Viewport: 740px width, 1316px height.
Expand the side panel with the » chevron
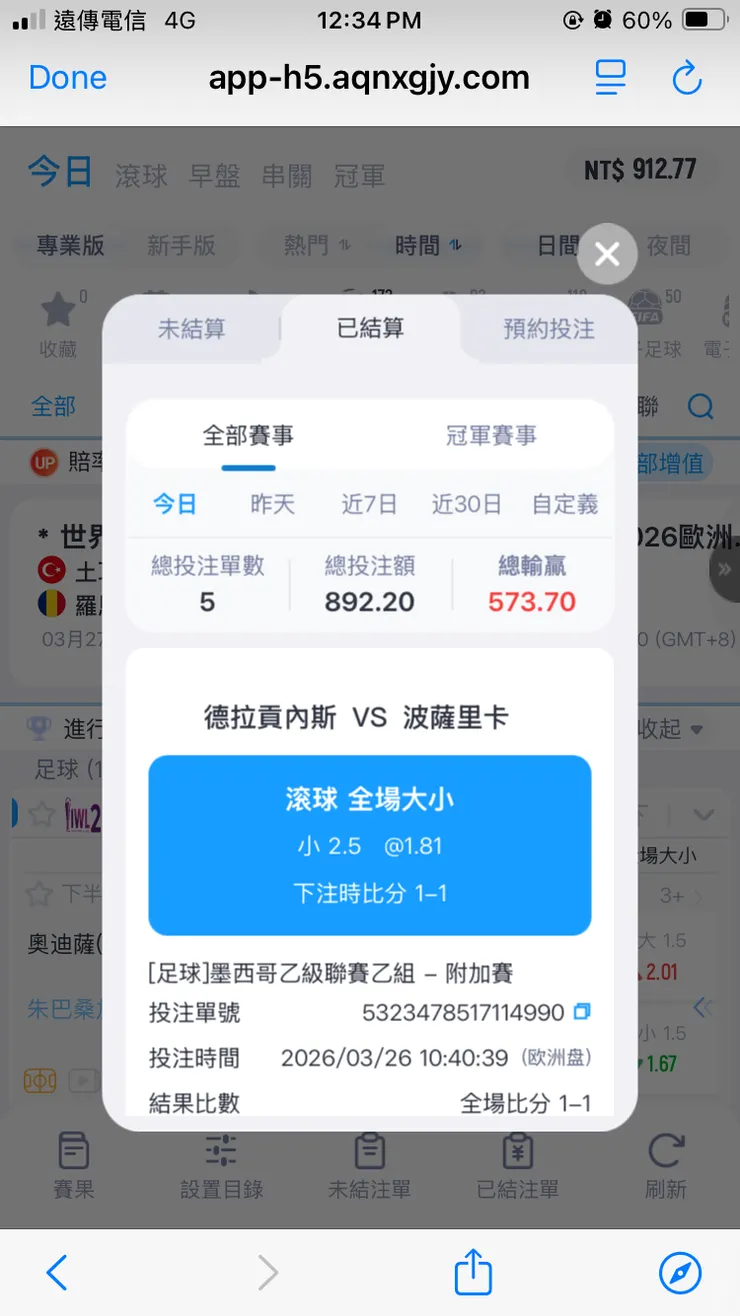(725, 567)
